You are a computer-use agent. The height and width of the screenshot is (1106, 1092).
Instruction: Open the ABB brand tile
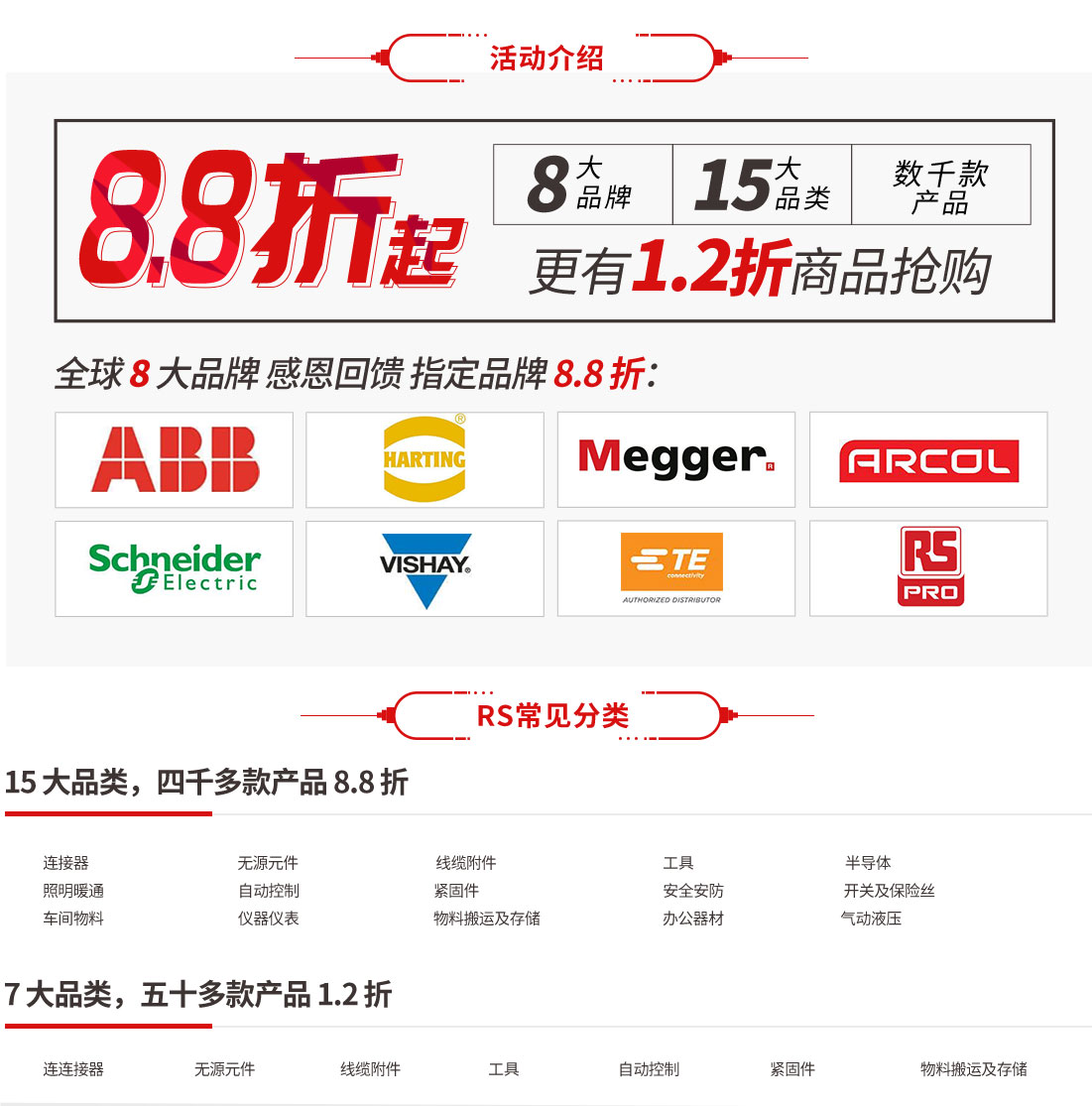click(175, 460)
